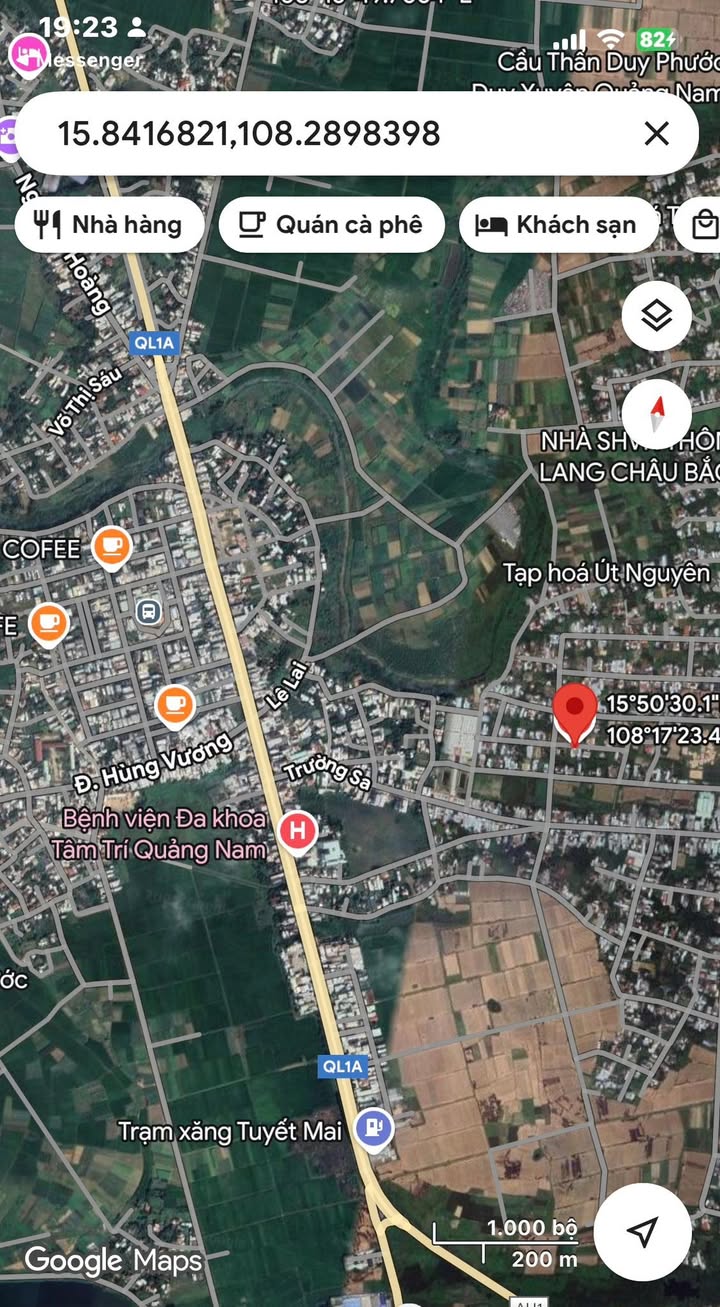
Task: Select the Nhà hàng chip
Action: tap(109, 225)
